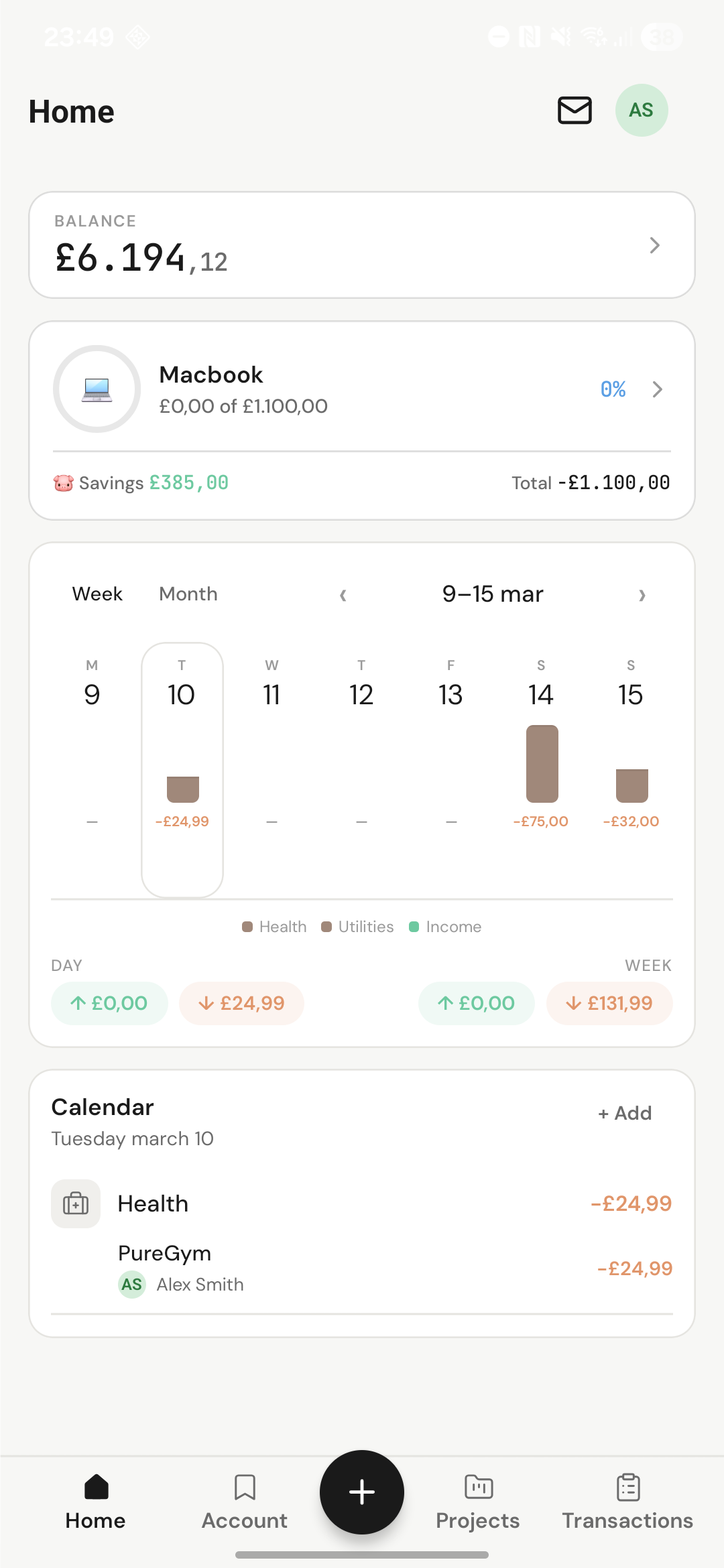The width and height of the screenshot is (724, 1568).
Task: Tap the central plus action button
Action: pos(362,1492)
